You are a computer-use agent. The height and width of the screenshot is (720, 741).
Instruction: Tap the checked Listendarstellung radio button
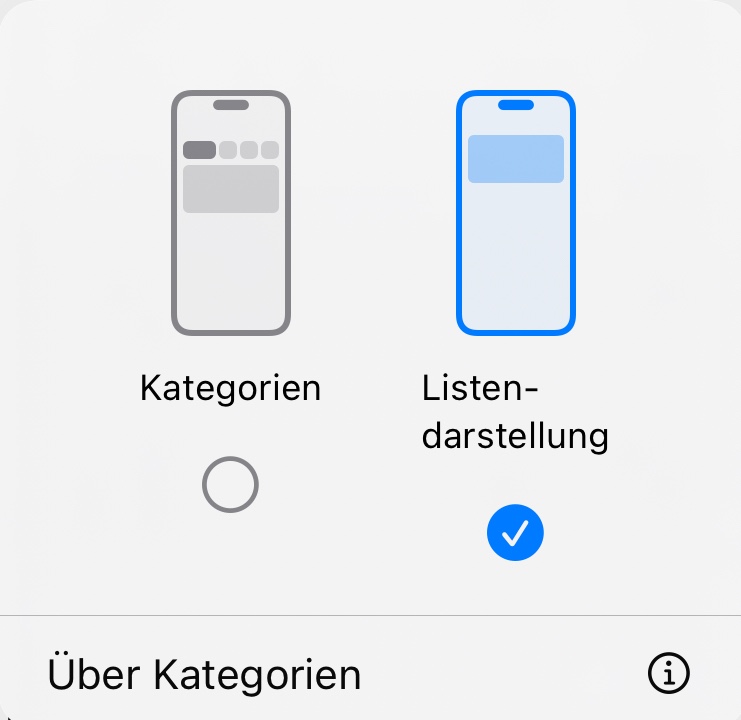(x=515, y=533)
